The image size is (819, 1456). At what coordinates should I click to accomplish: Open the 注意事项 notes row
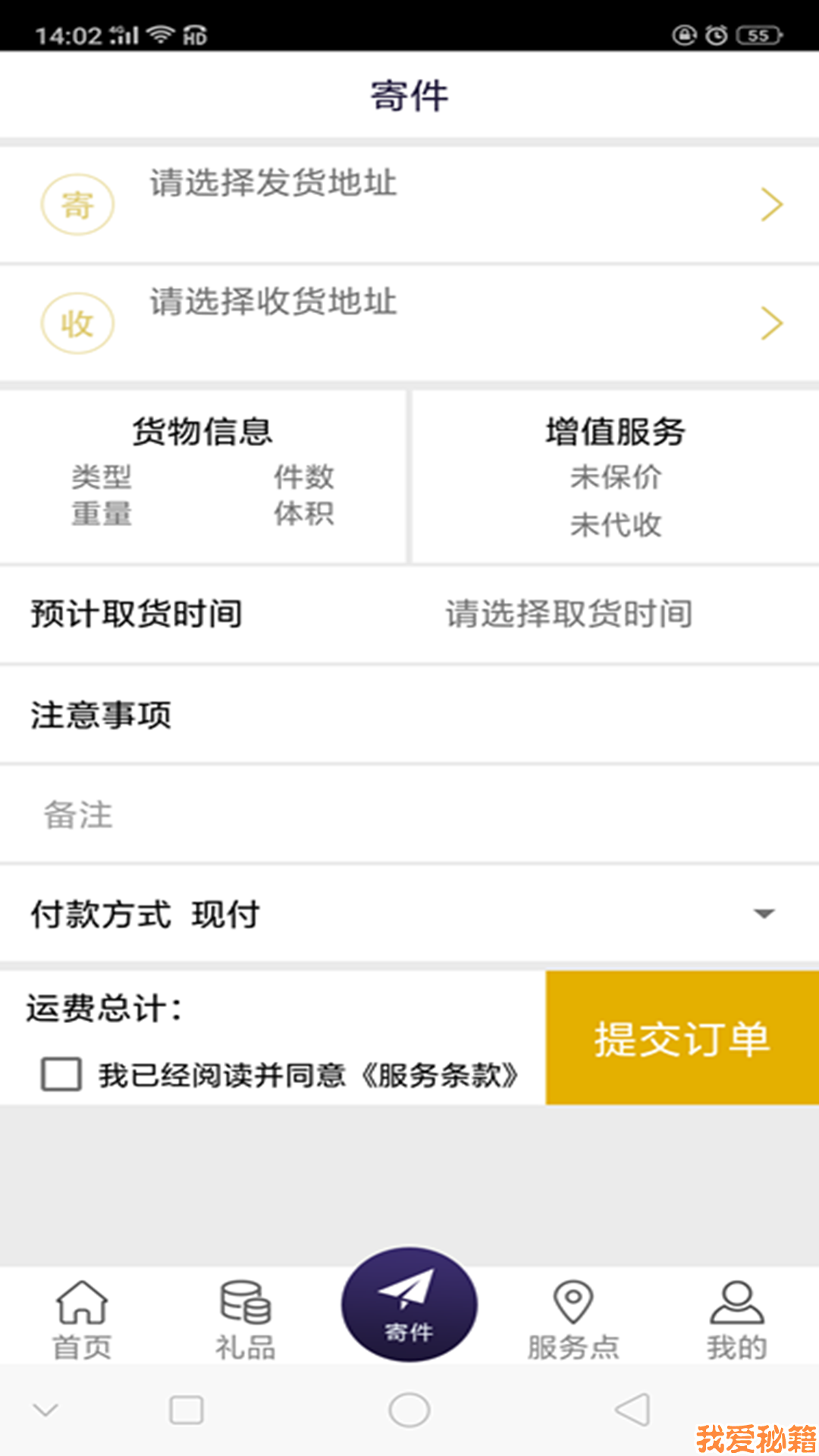coord(409,715)
